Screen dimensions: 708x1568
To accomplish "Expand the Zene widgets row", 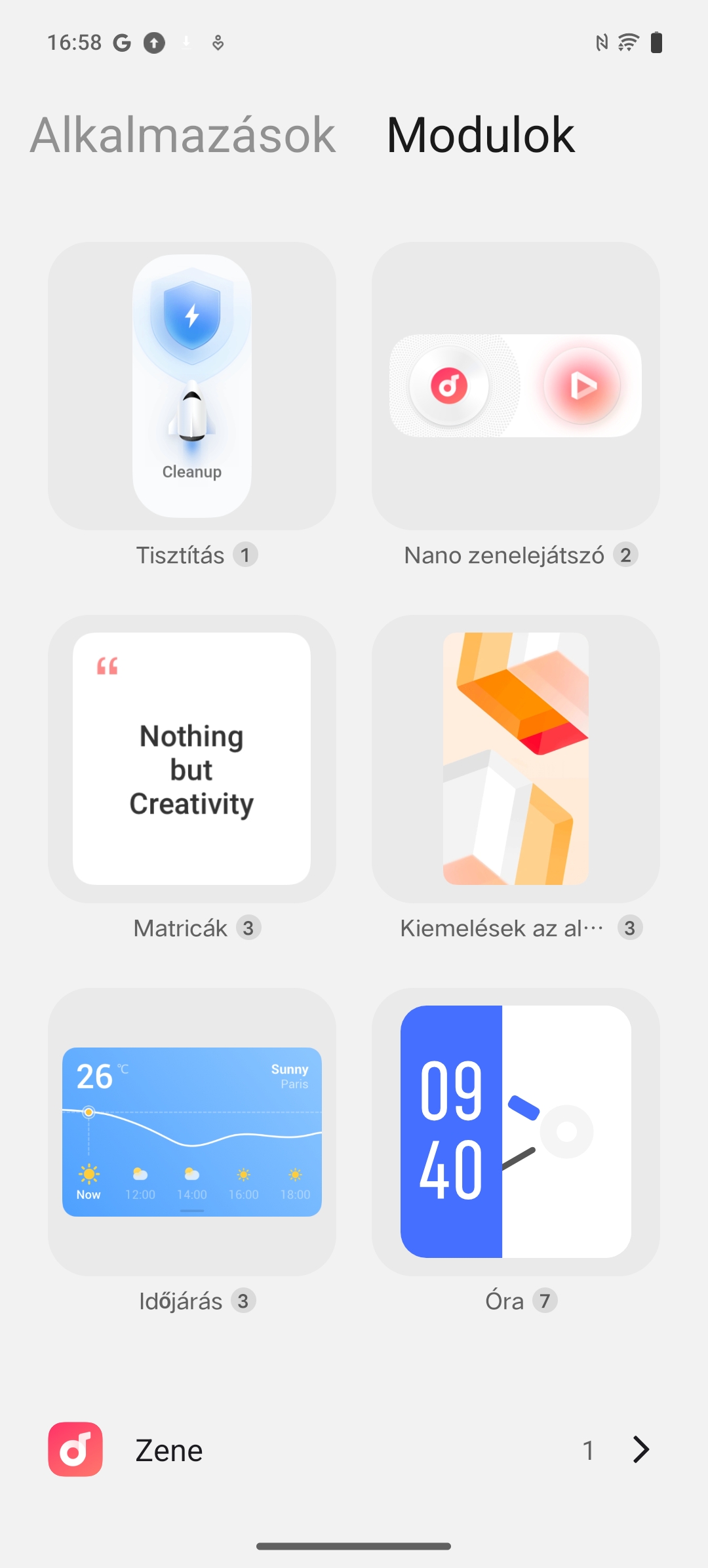I will 354,1449.
